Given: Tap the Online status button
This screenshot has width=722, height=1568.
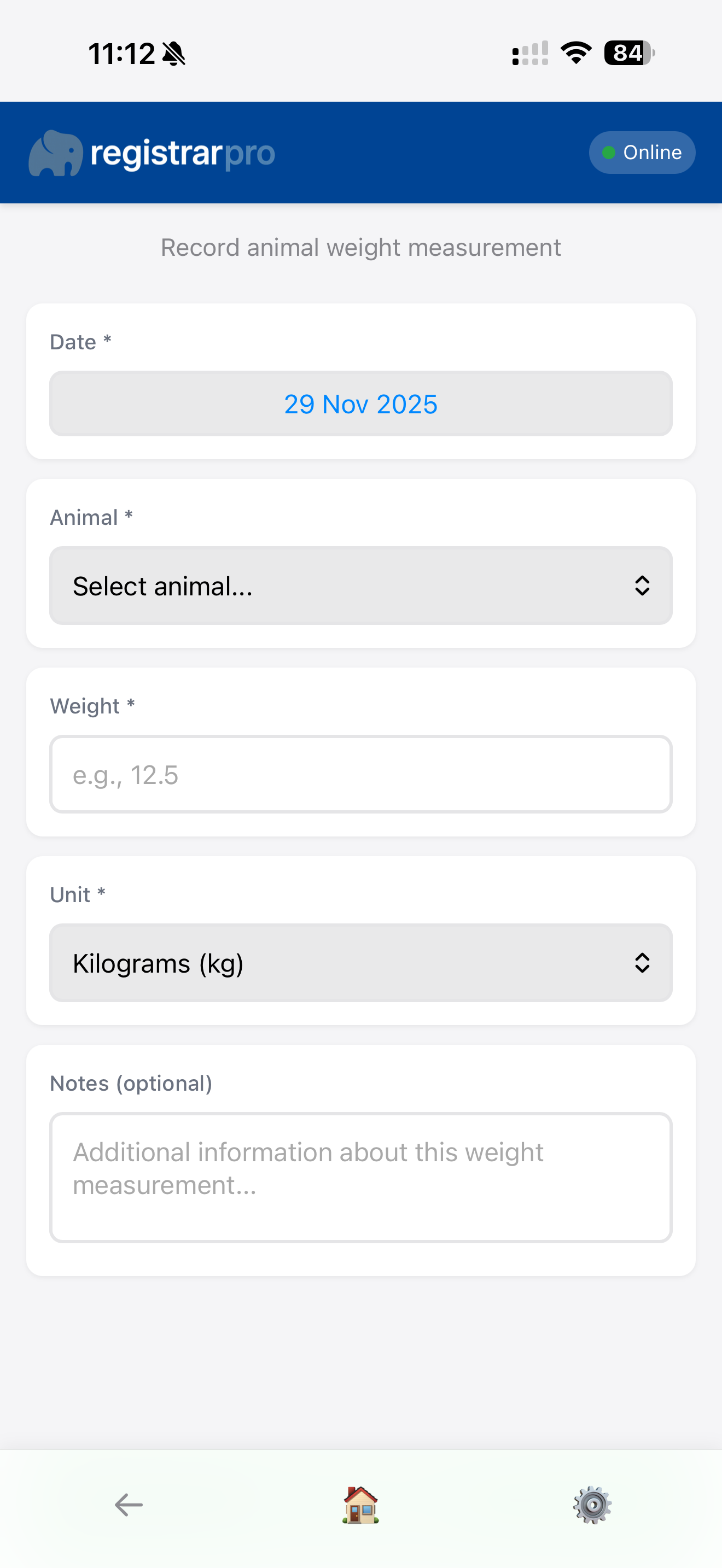Looking at the screenshot, I should [642, 152].
